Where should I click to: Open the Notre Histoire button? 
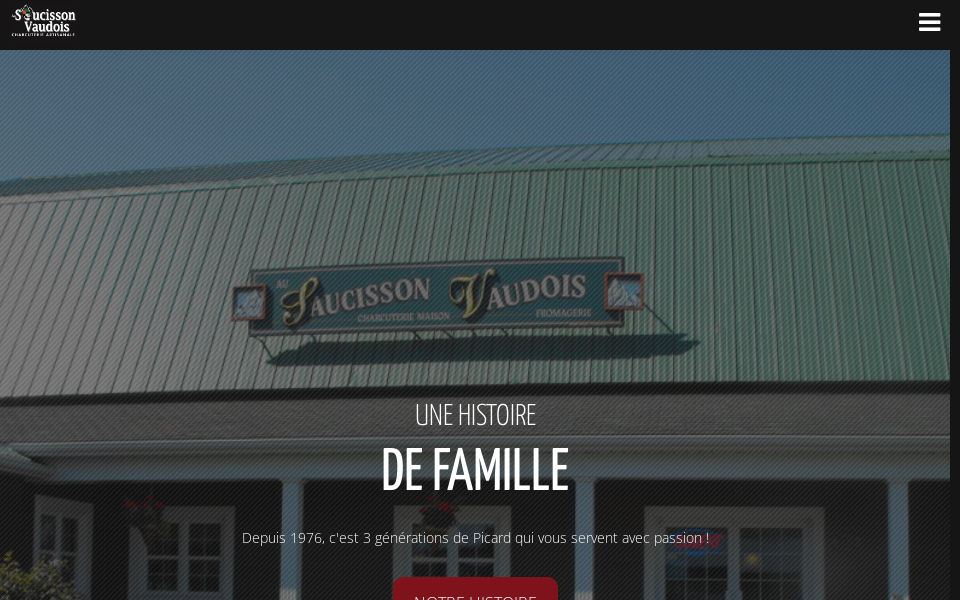(x=475, y=591)
